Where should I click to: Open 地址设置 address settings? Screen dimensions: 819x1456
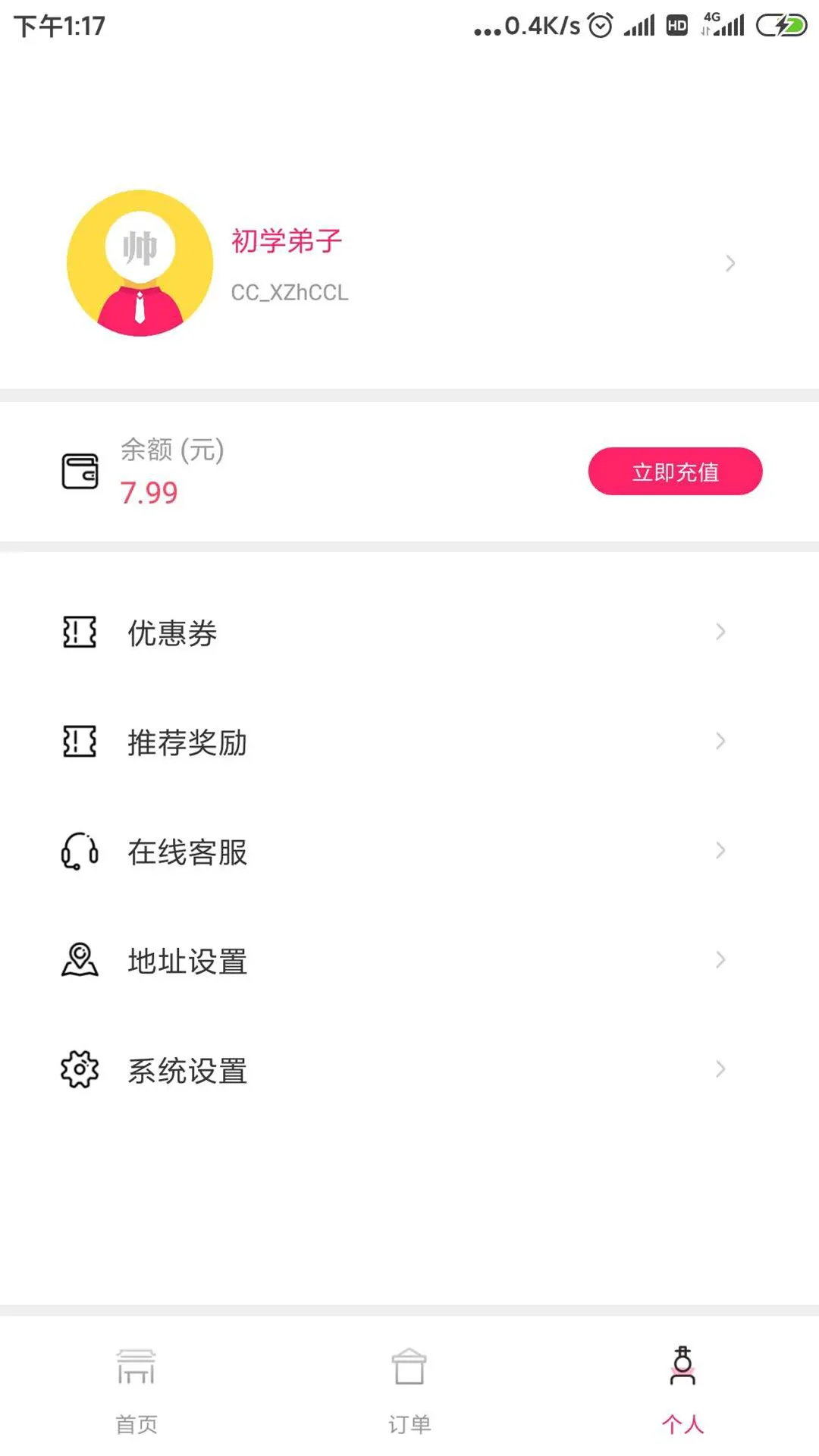coord(409,960)
